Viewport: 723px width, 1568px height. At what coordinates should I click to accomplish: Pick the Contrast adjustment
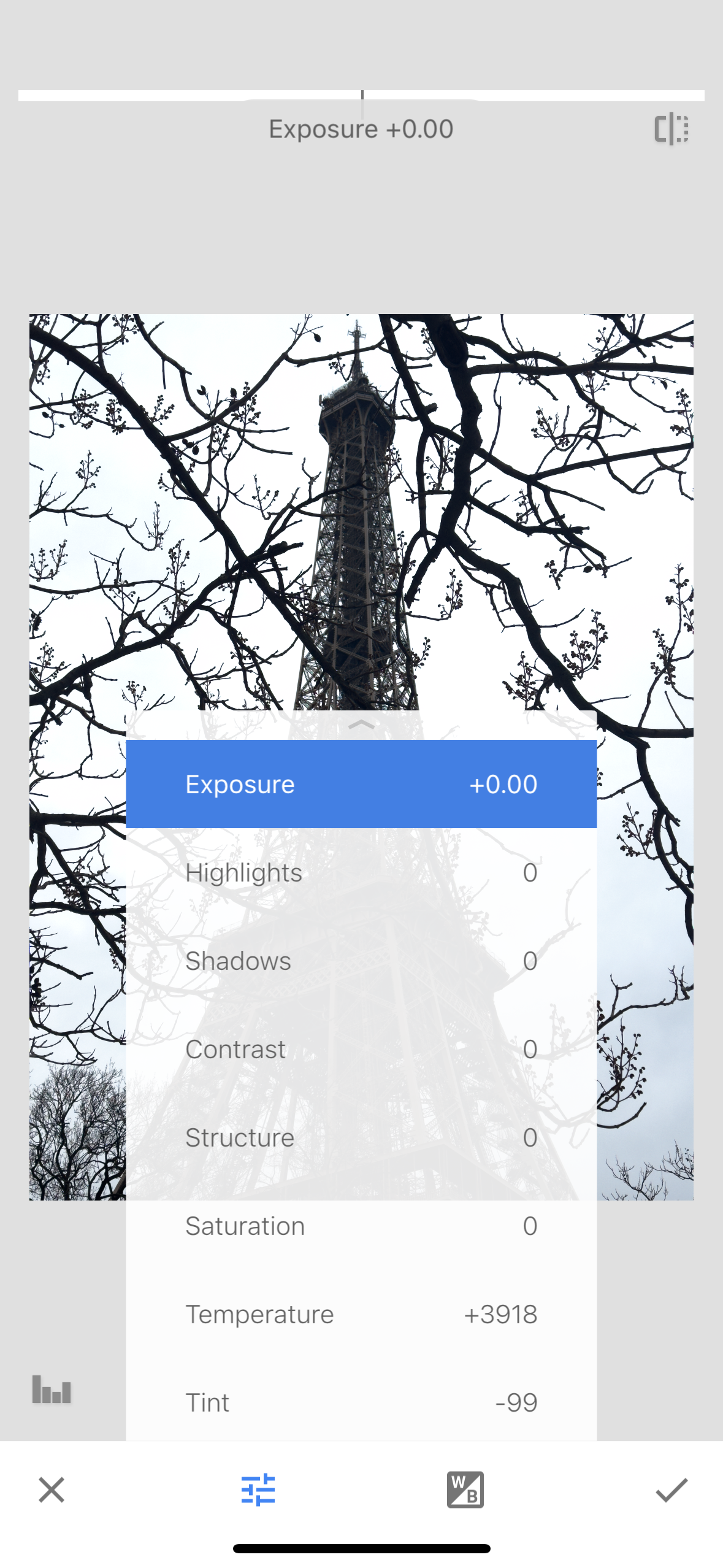point(361,1049)
